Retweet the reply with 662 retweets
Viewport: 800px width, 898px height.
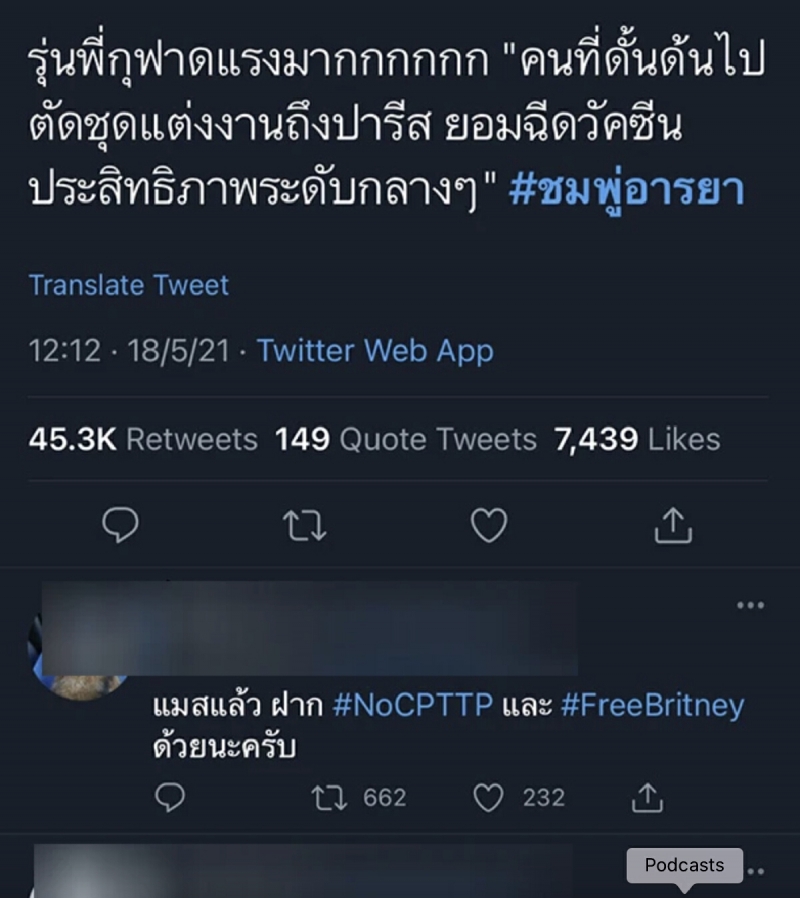(x=326, y=797)
